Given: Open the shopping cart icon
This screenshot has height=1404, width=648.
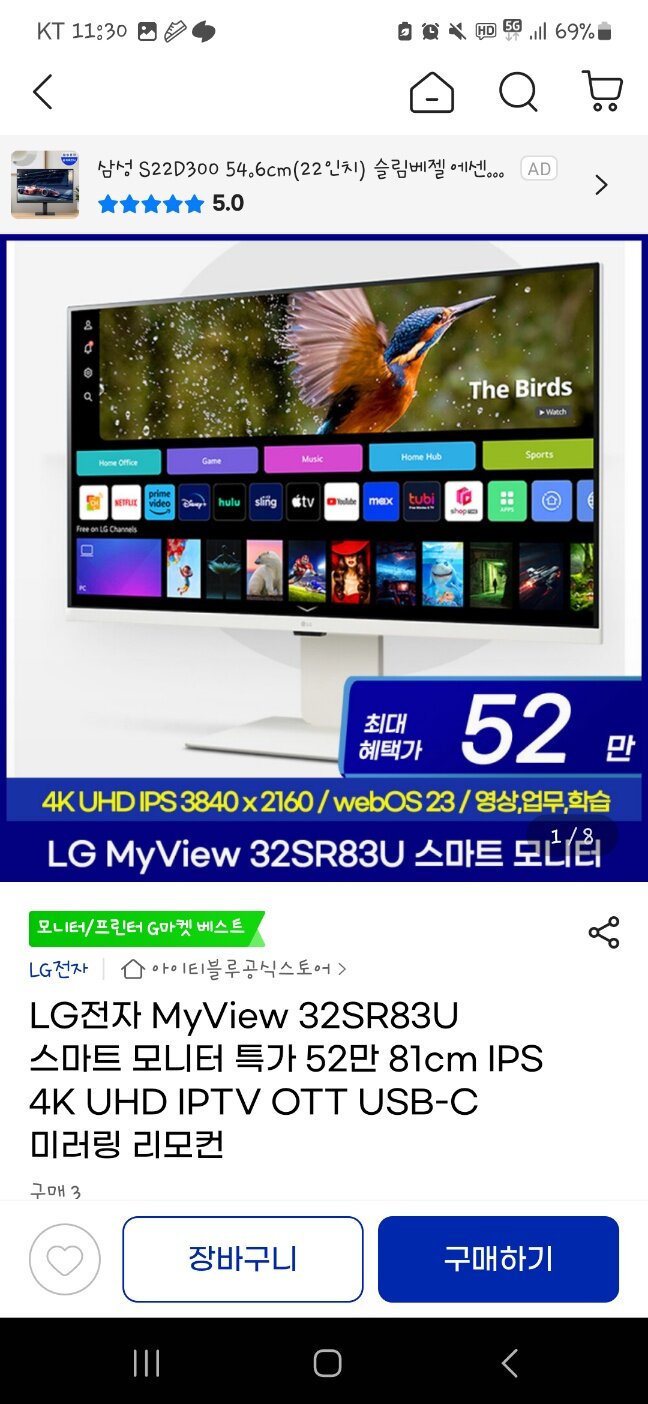Looking at the screenshot, I should [602, 92].
